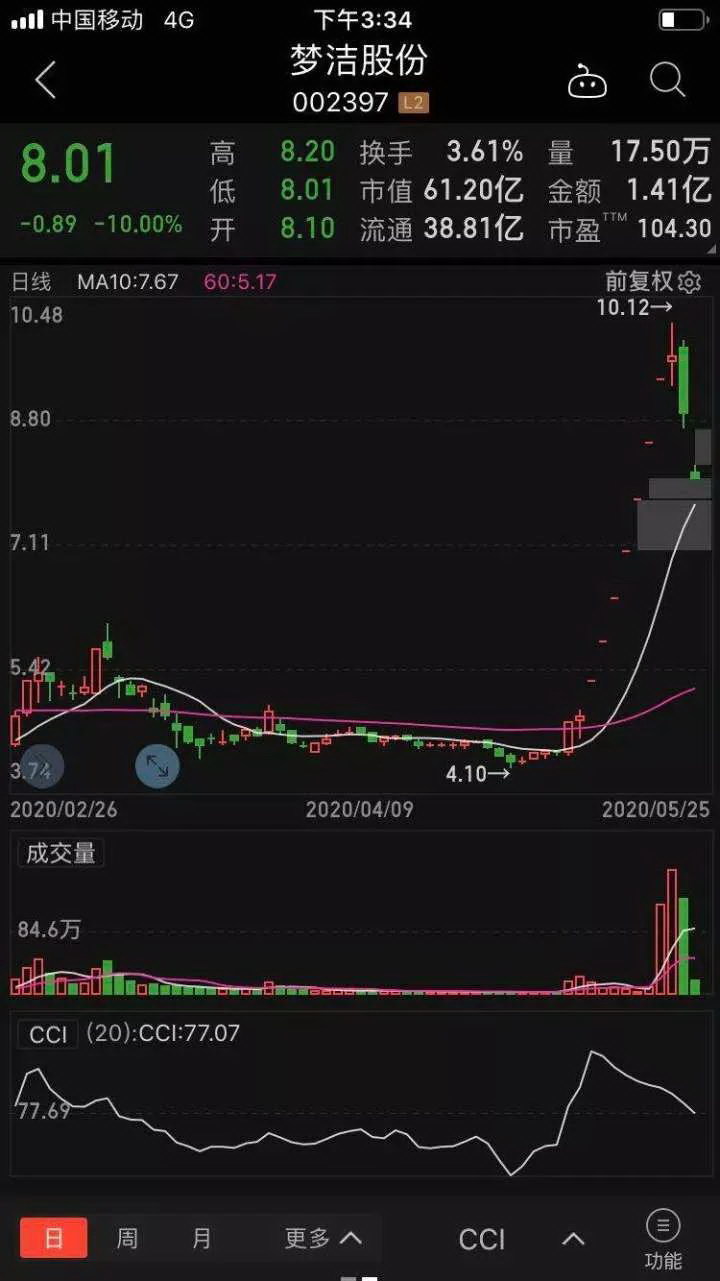Screen dimensions: 720x1281
Task: Open the stock search magnifier
Action: click(666, 79)
